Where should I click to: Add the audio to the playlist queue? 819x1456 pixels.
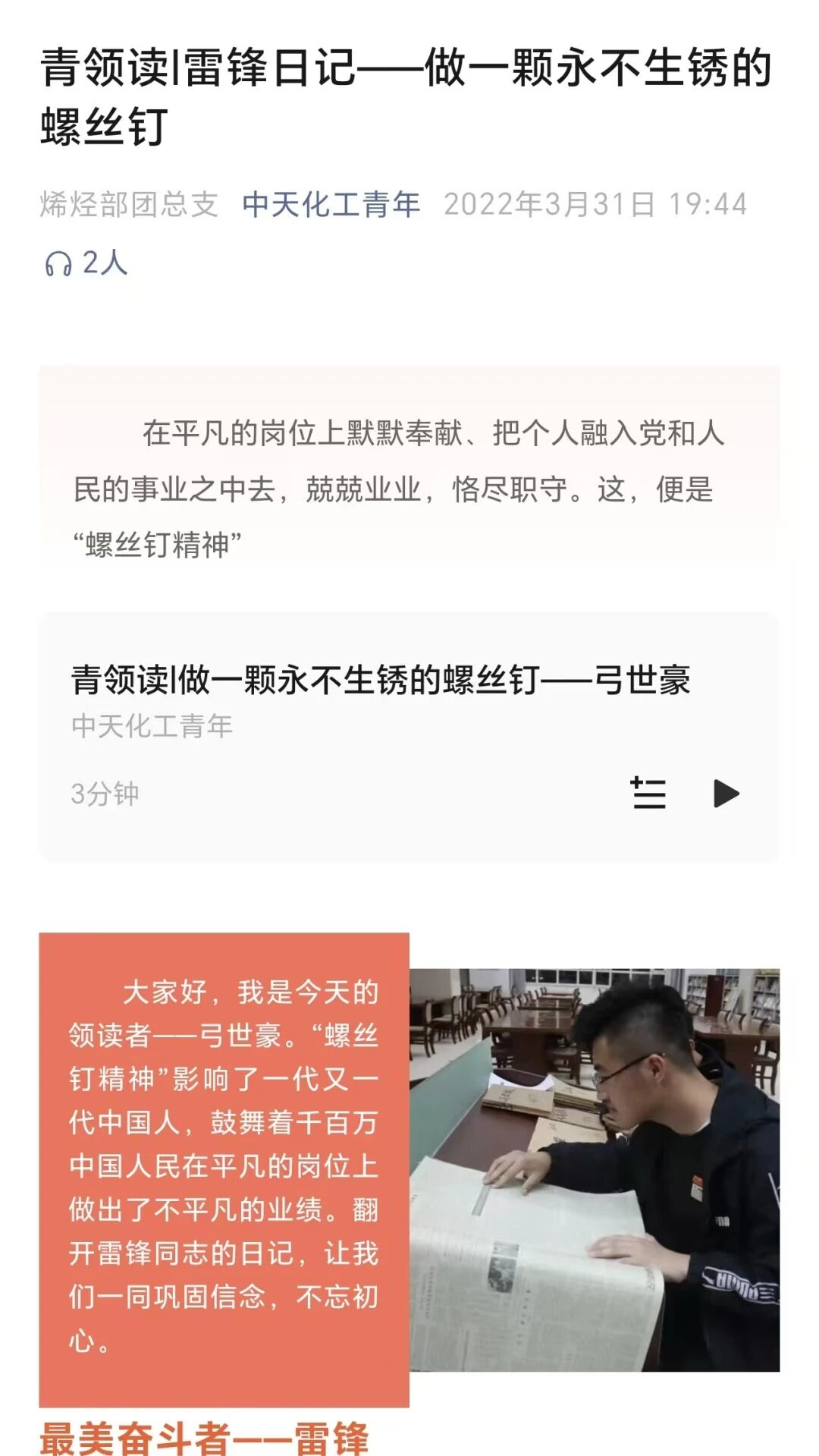649,794
